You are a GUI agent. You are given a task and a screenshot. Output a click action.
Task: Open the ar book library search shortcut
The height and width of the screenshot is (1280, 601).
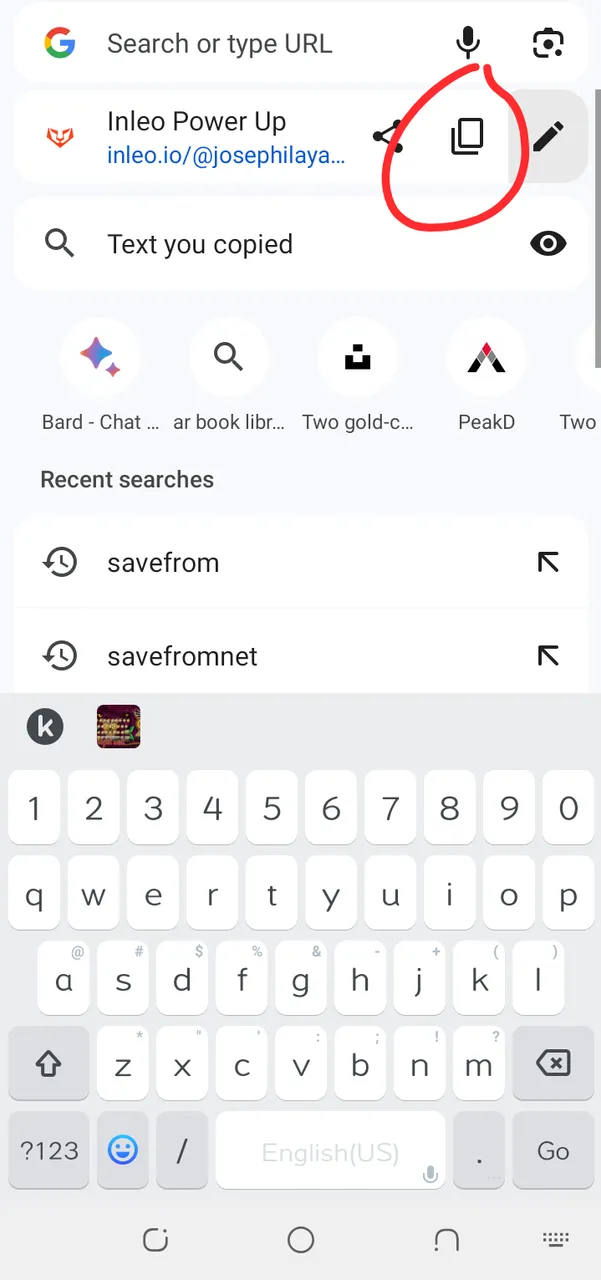point(229,376)
